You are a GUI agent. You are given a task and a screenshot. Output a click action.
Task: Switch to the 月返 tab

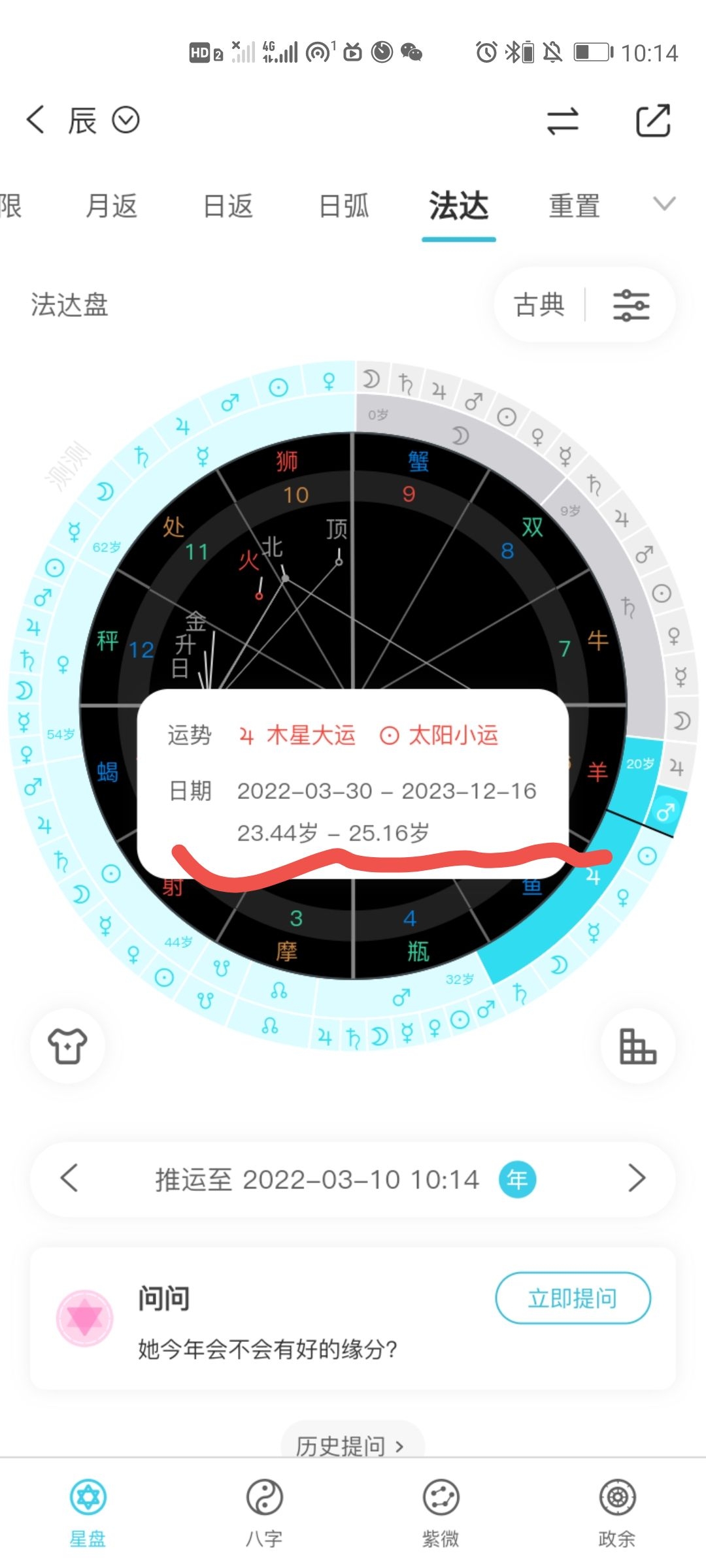coord(111,206)
